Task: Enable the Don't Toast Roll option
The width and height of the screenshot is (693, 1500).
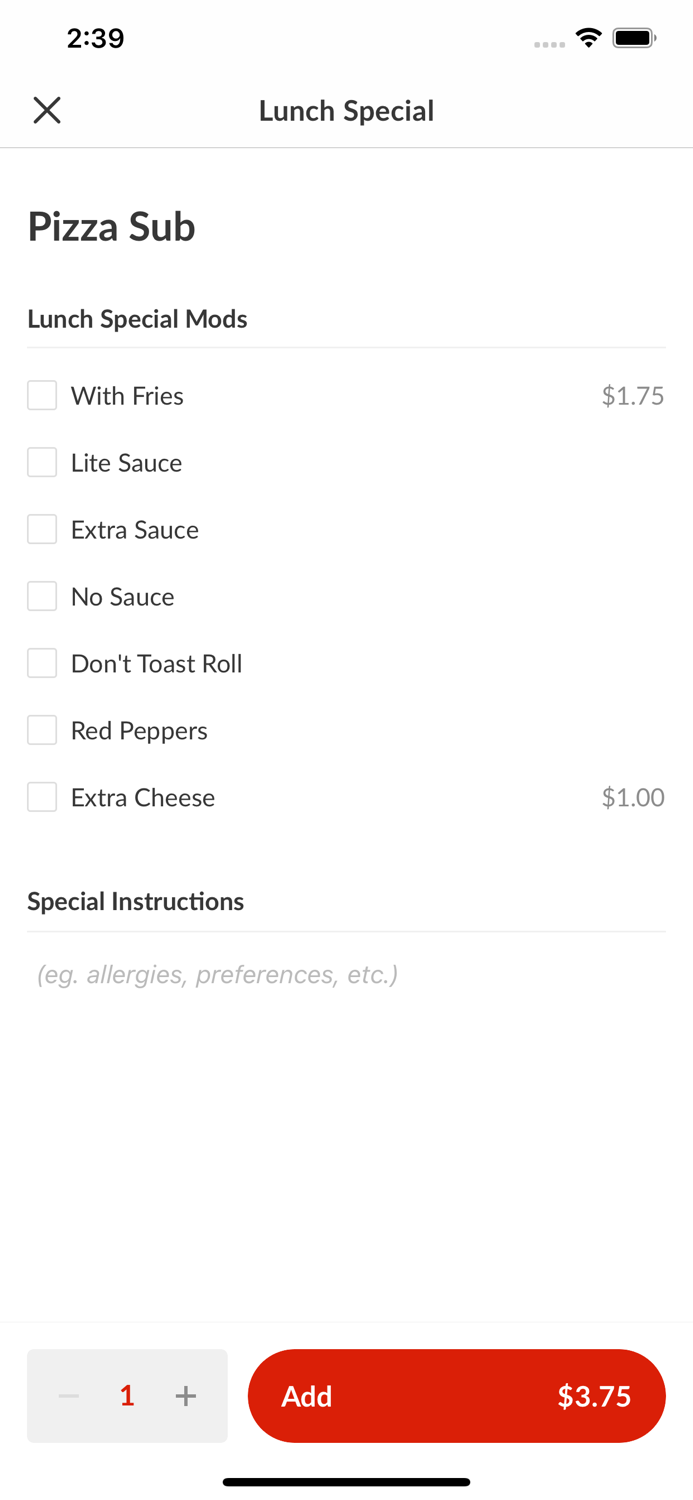Action: [x=42, y=664]
